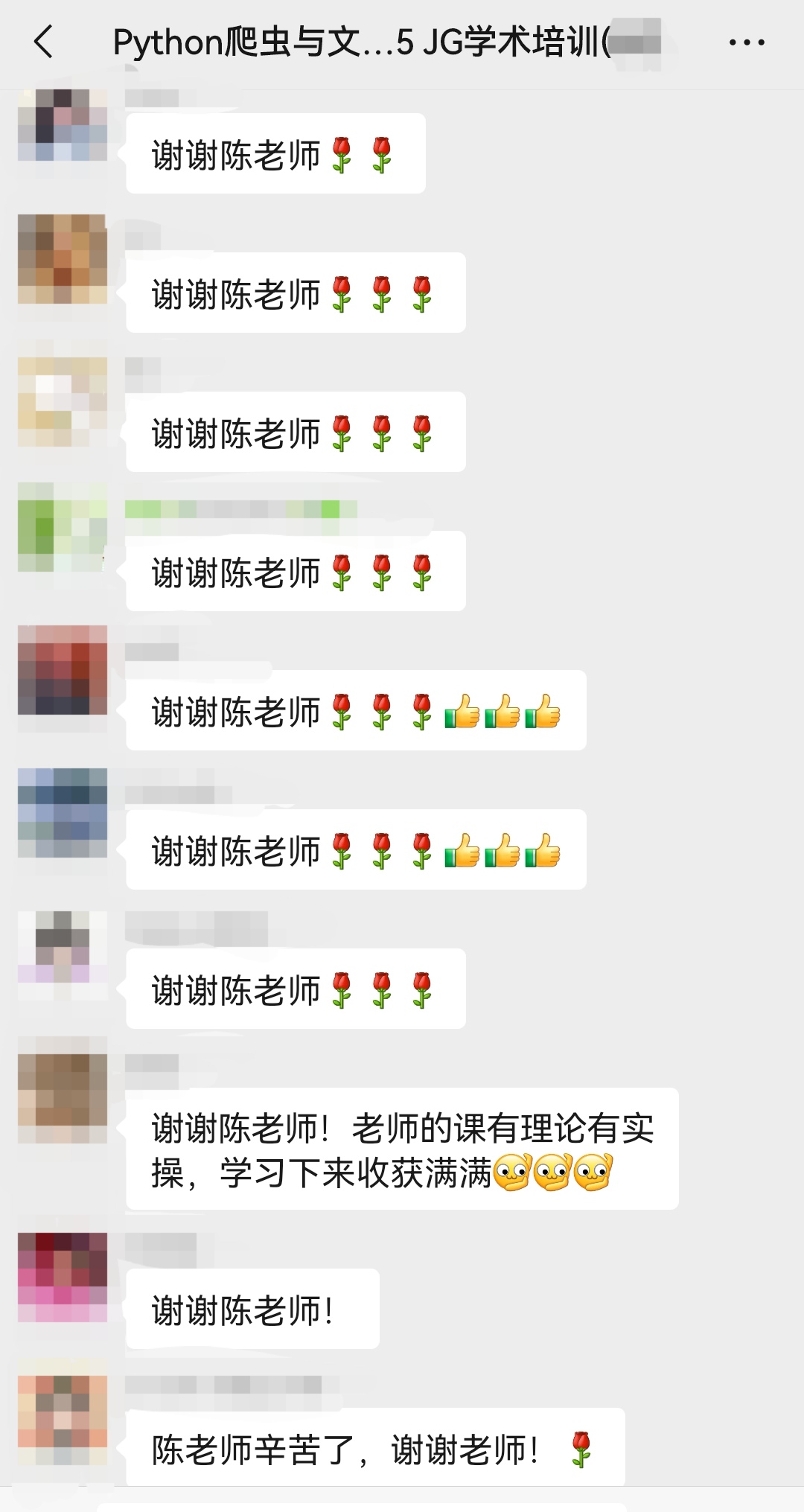View profile of sender praising theory and practice
Image resolution: width=804 pixels, height=1512 pixels.
point(63,1098)
